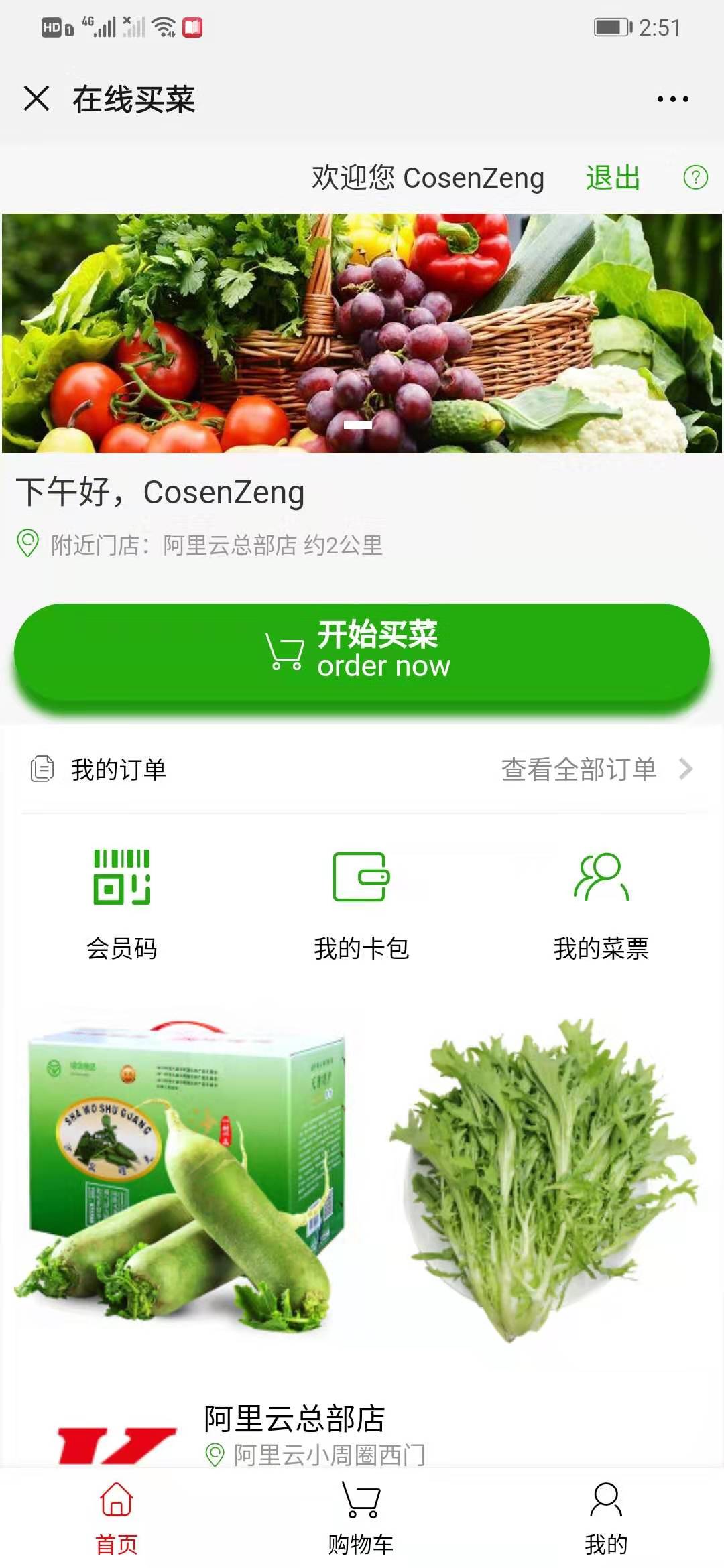Open the help question mark icon
The width and height of the screenshot is (724, 1568).
point(696,177)
